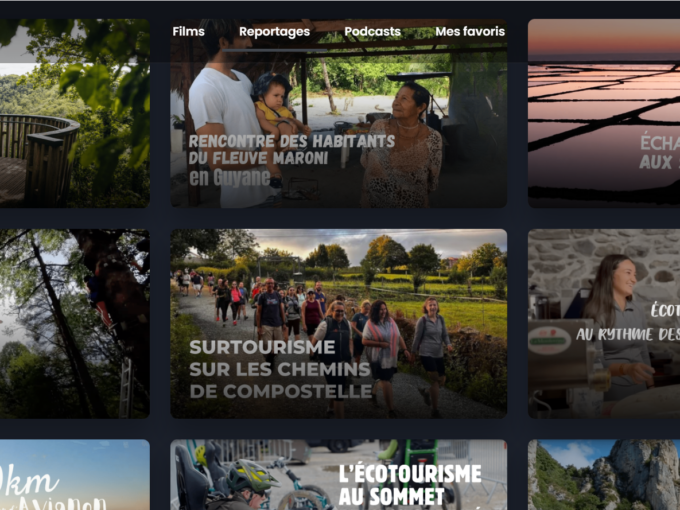Image resolution: width=680 pixels, height=510 pixels.
Task: Open Mes favoris
Action: (470, 32)
